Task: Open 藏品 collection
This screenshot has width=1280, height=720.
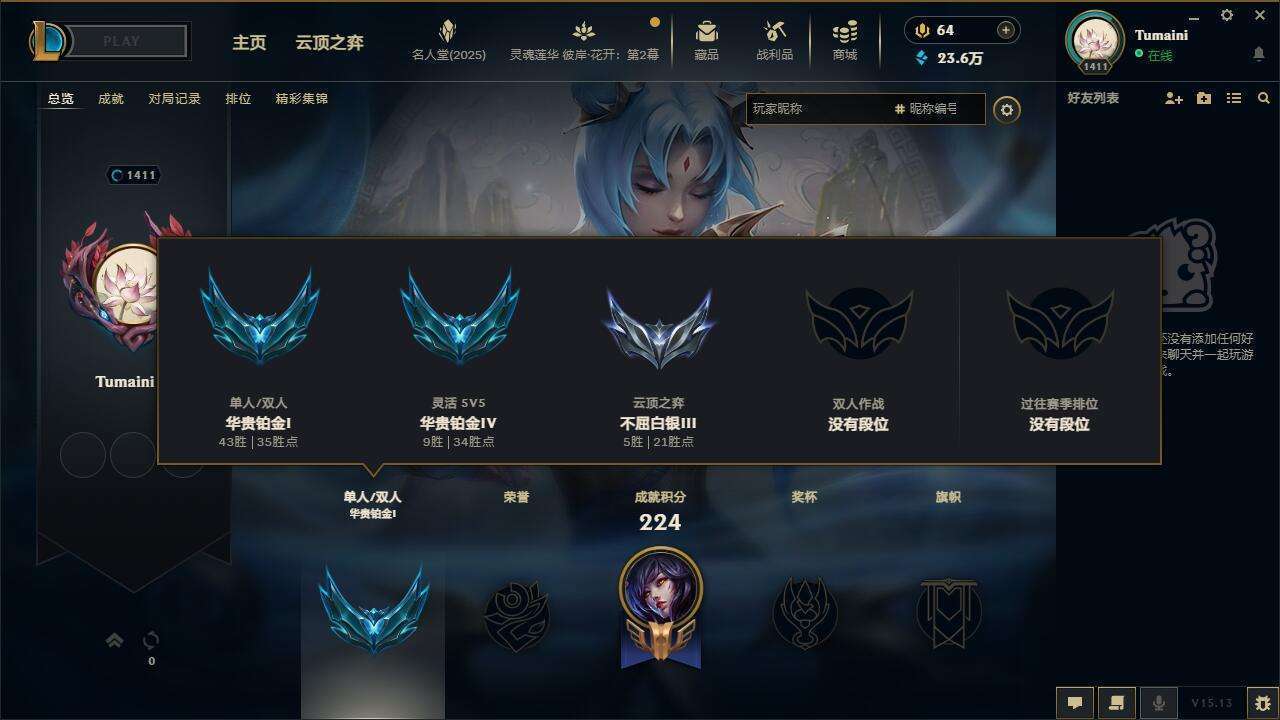Action: point(707,41)
